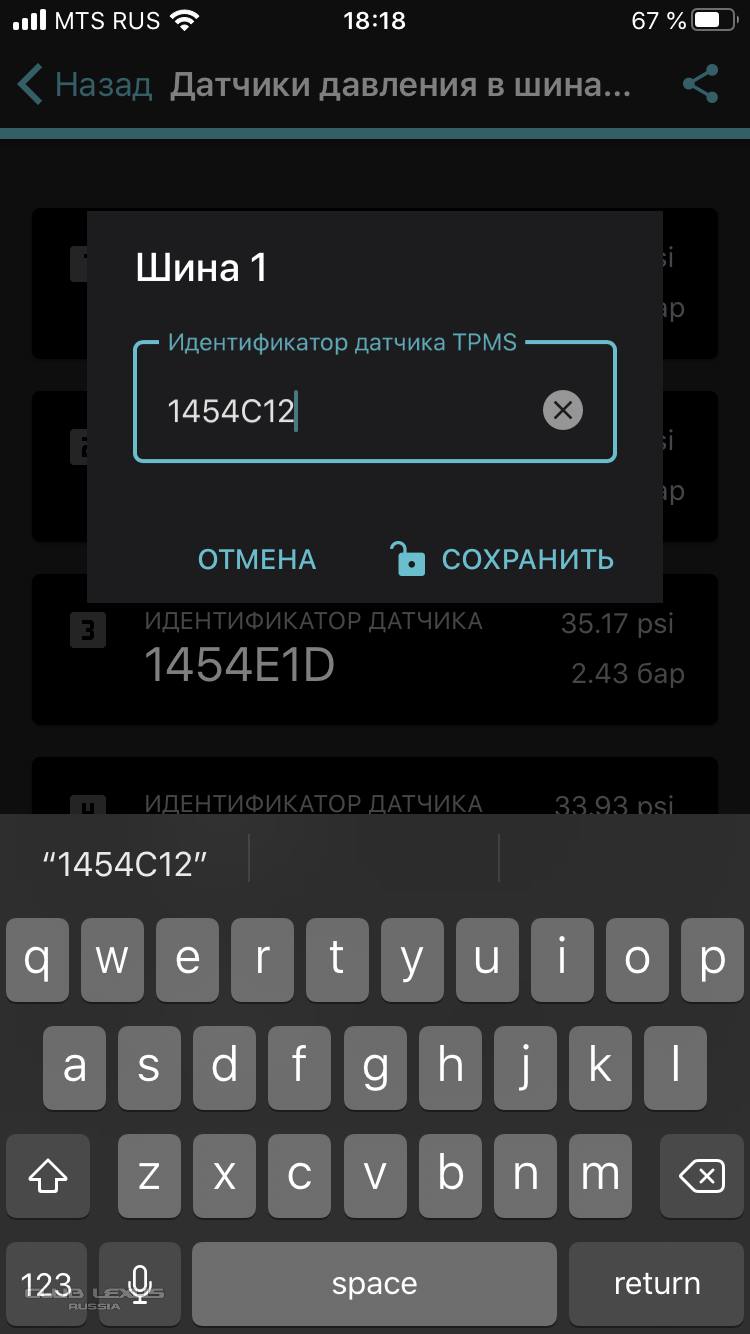Share the tire pressure sensors screen
This screenshot has height=1334, width=750.
pyautogui.click(x=701, y=85)
